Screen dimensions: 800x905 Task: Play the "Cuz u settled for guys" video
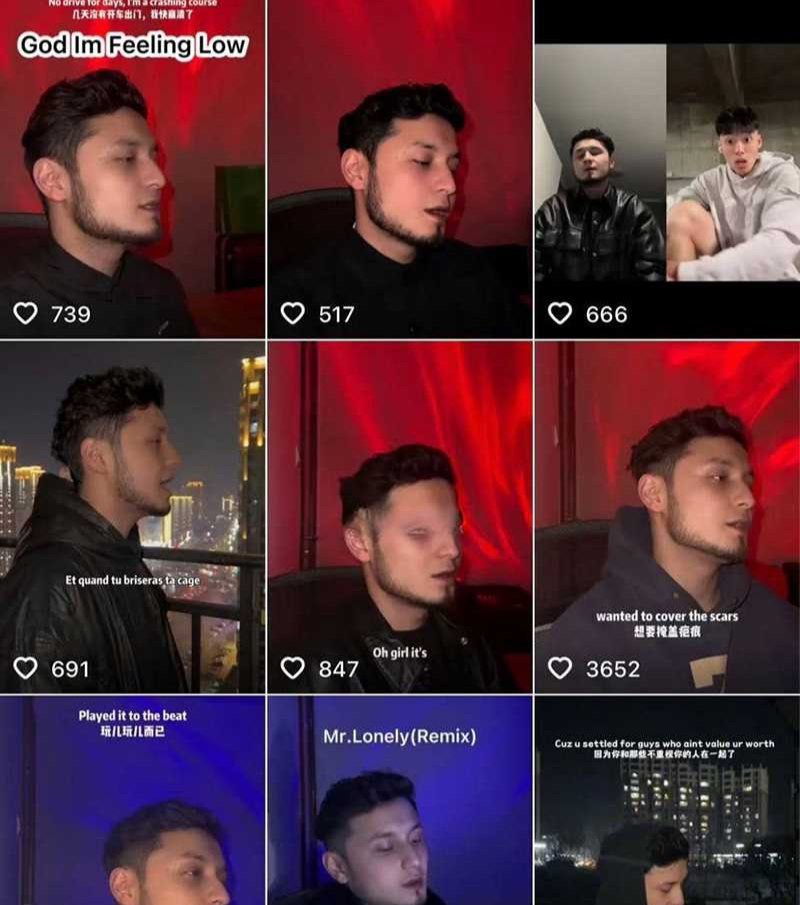pos(667,802)
